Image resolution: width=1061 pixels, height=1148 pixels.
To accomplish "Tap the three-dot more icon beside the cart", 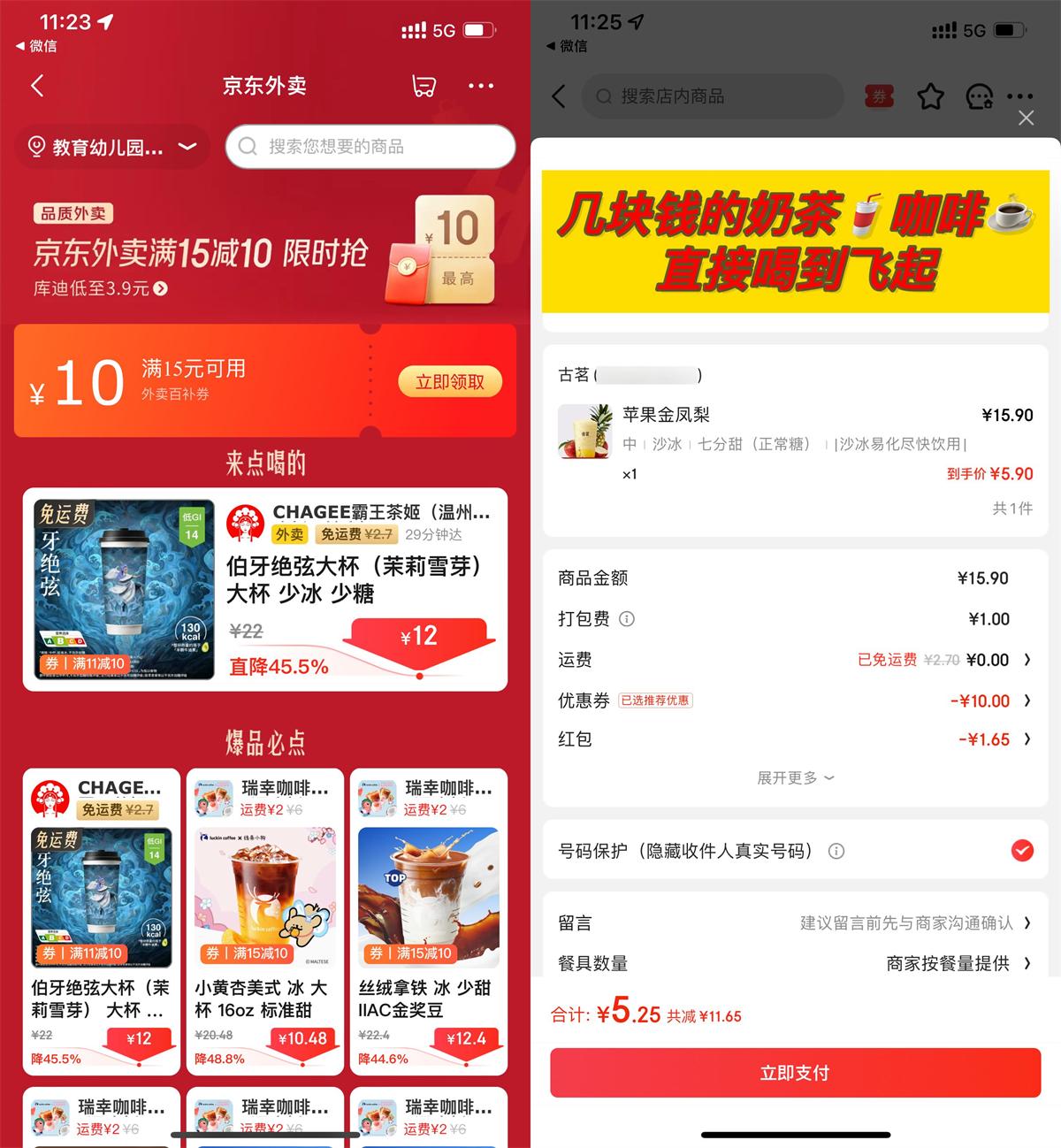I will [x=481, y=86].
